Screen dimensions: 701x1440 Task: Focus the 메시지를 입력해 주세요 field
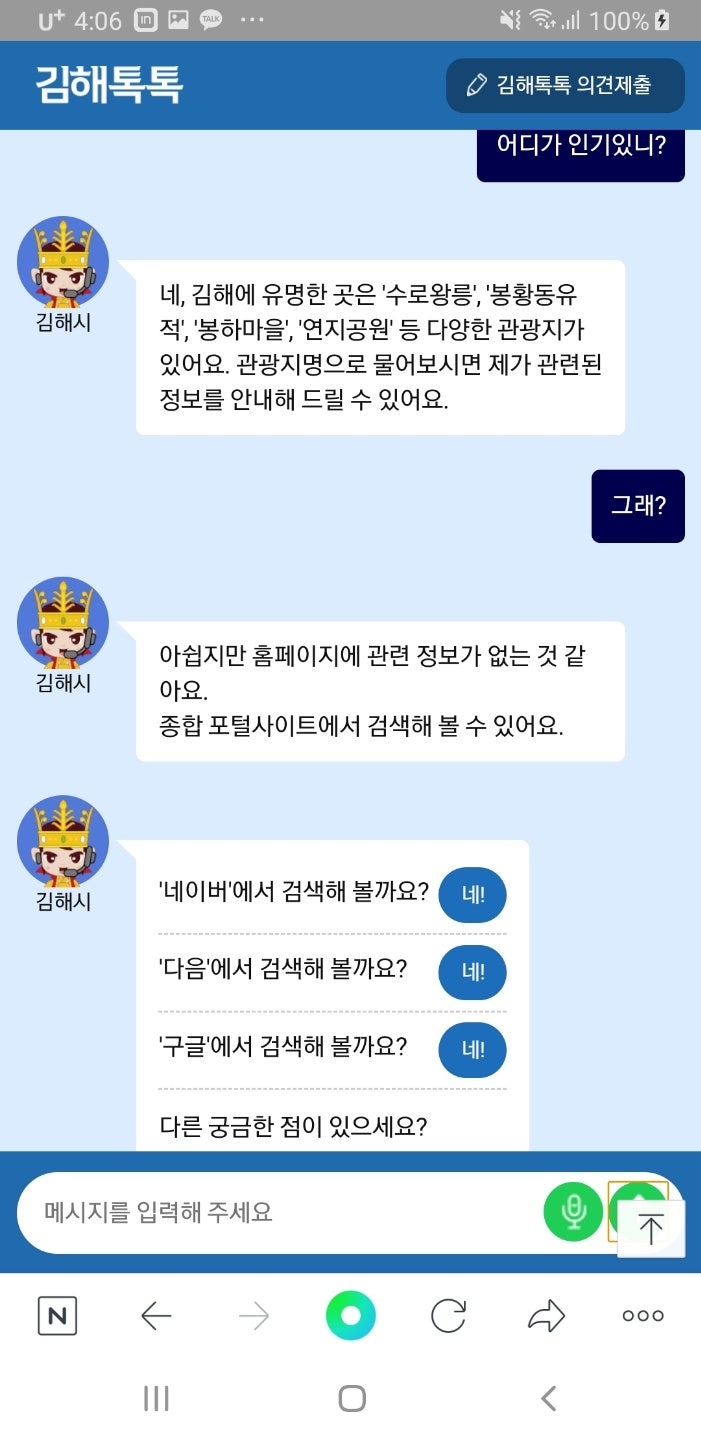[x=280, y=1212]
